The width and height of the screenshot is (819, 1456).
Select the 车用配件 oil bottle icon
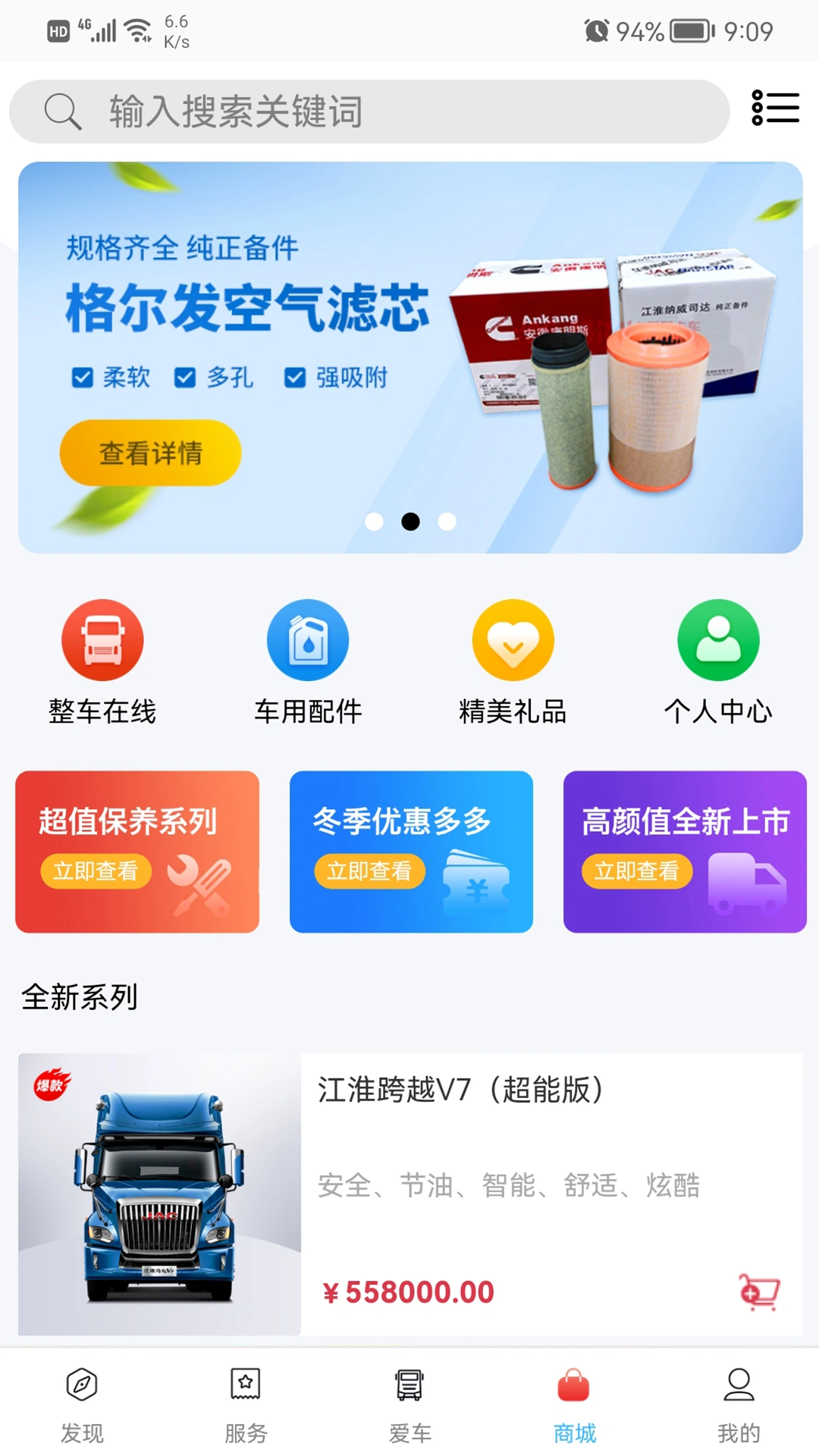tap(308, 639)
